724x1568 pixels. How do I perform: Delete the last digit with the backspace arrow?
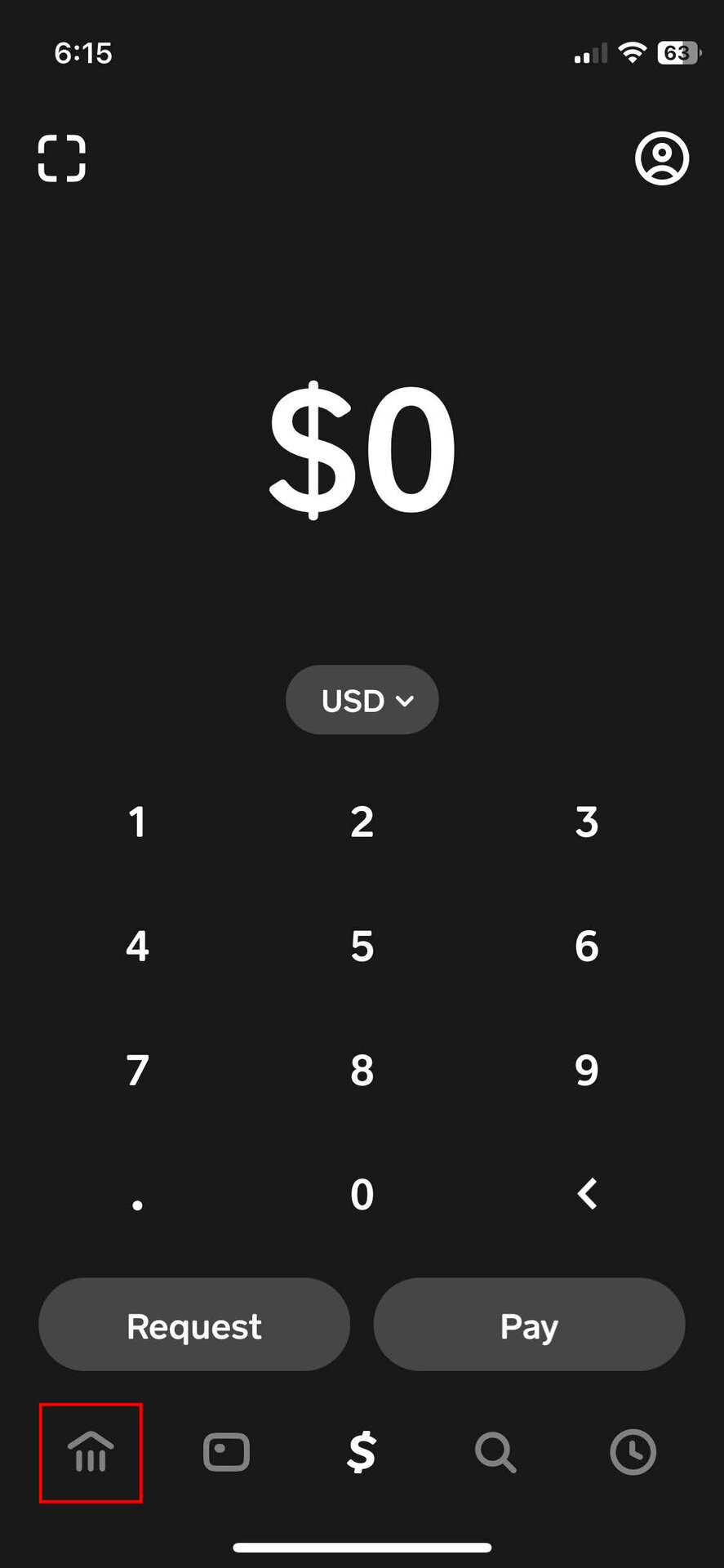586,1195
